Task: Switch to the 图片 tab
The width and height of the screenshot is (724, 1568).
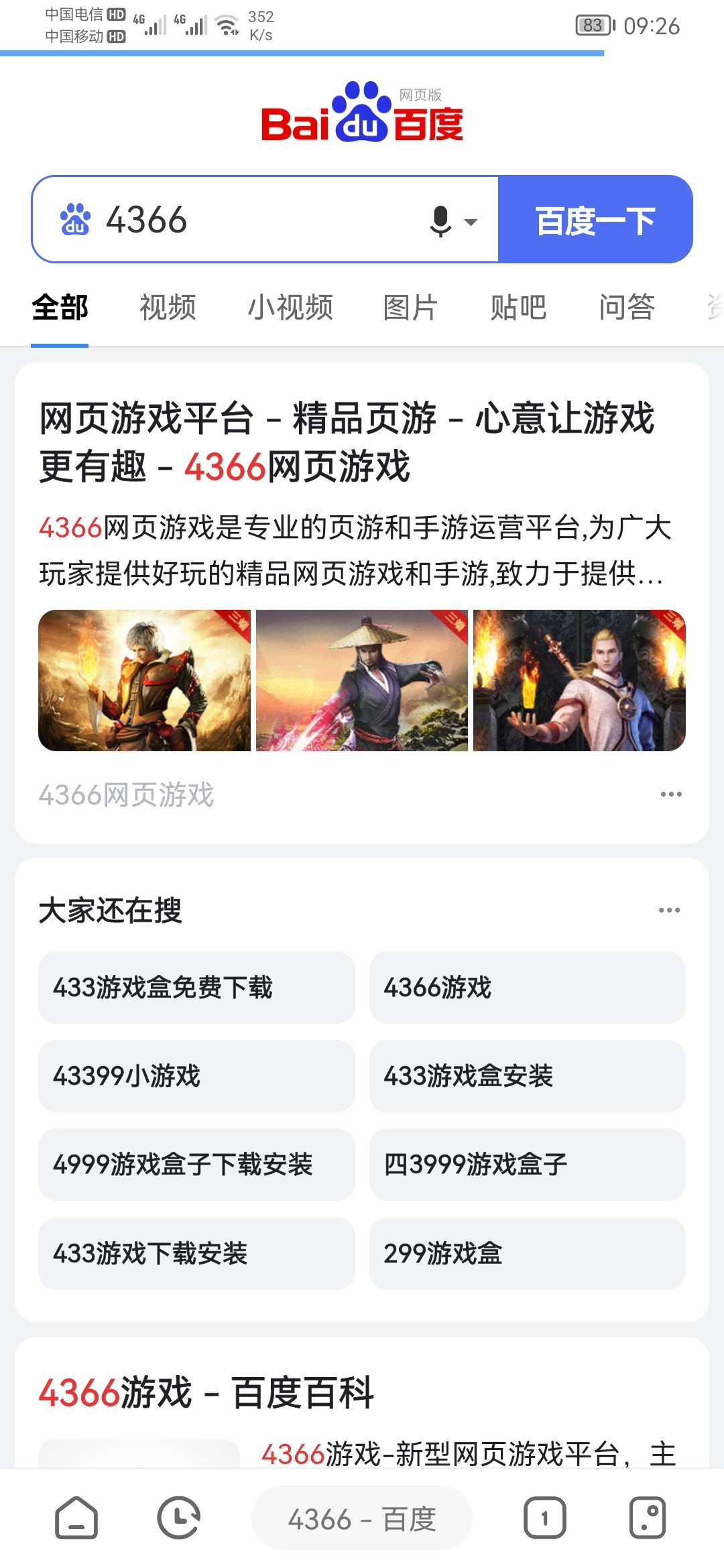Action: (410, 308)
